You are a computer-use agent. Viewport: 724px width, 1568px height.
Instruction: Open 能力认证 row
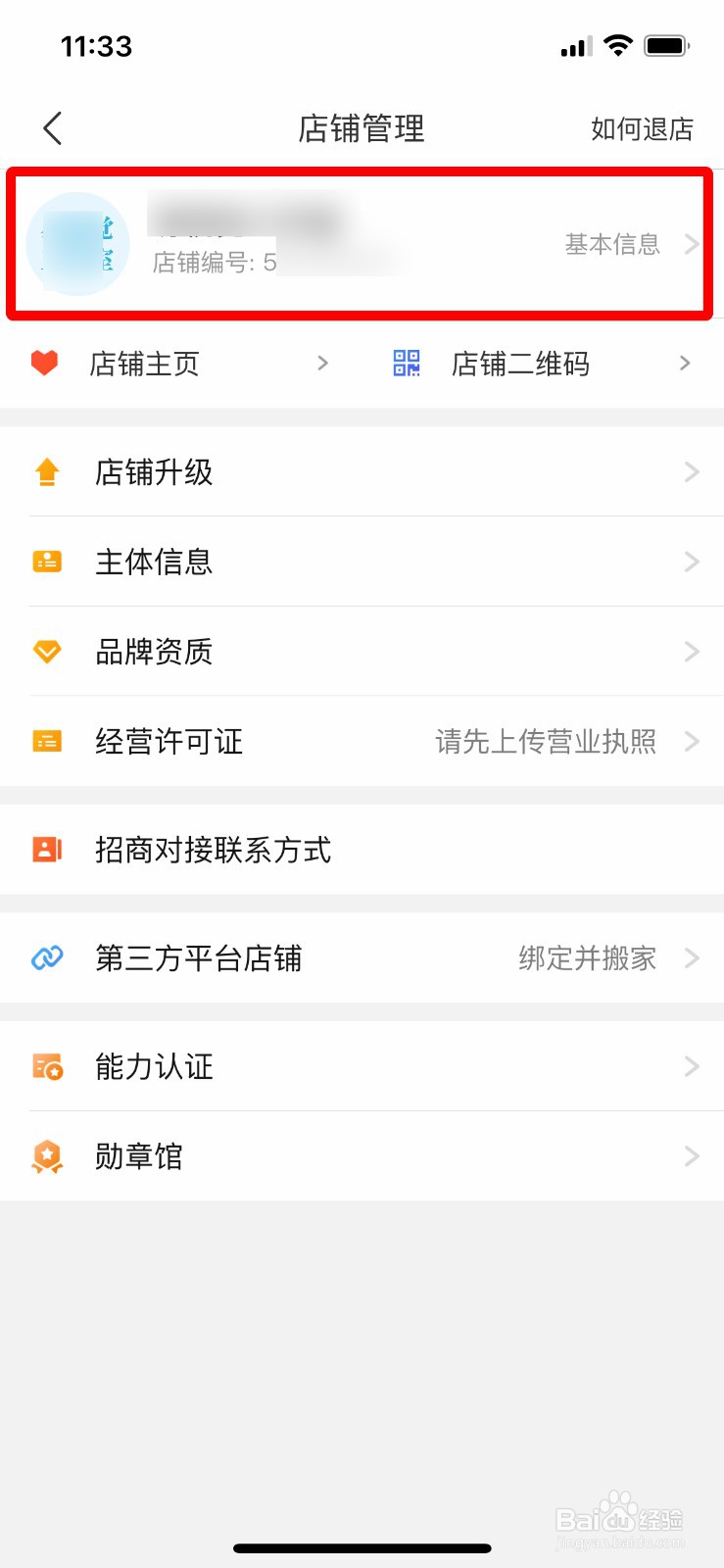click(362, 1066)
